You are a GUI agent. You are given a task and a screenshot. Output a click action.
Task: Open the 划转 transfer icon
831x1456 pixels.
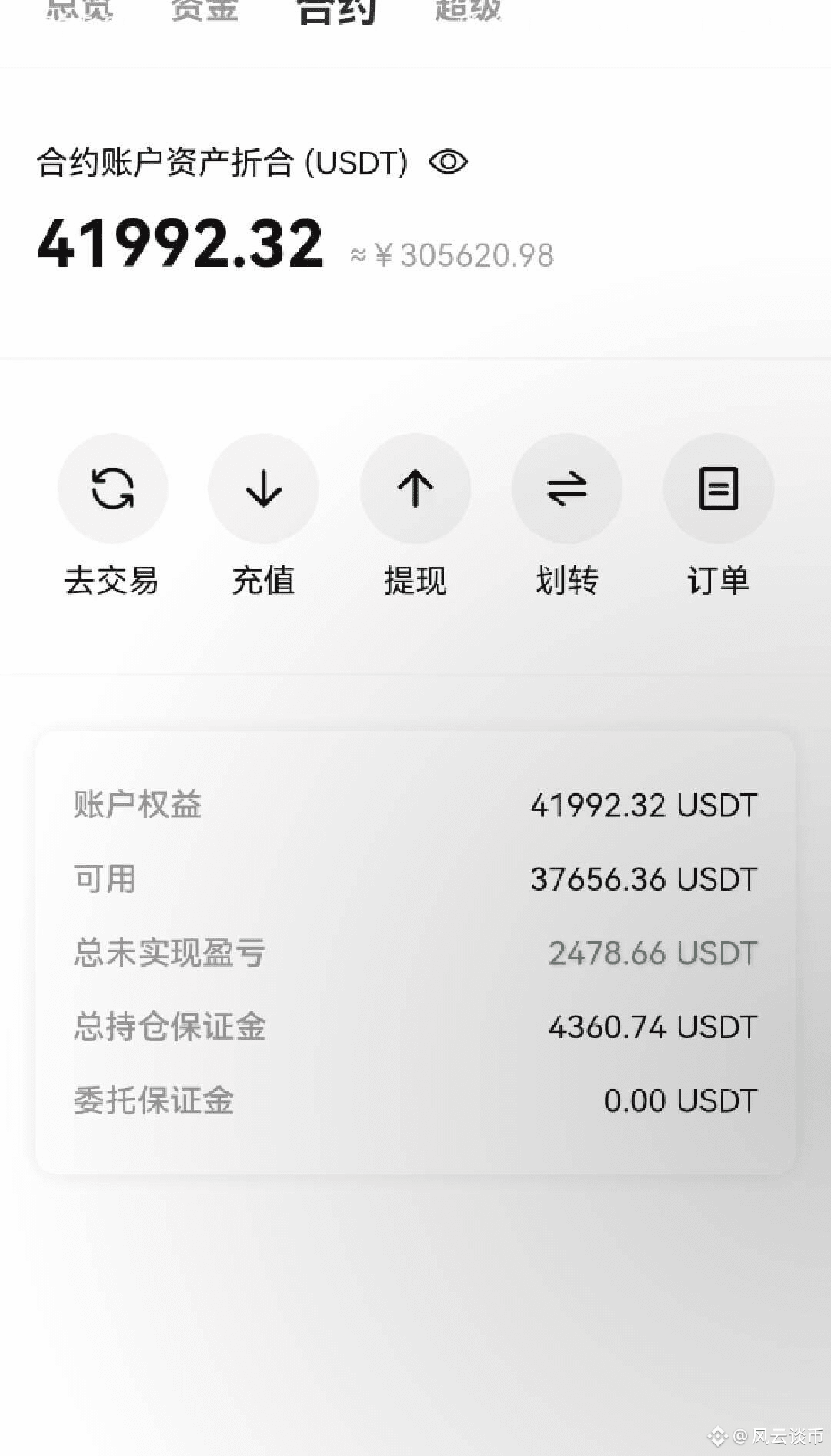(x=567, y=581)
